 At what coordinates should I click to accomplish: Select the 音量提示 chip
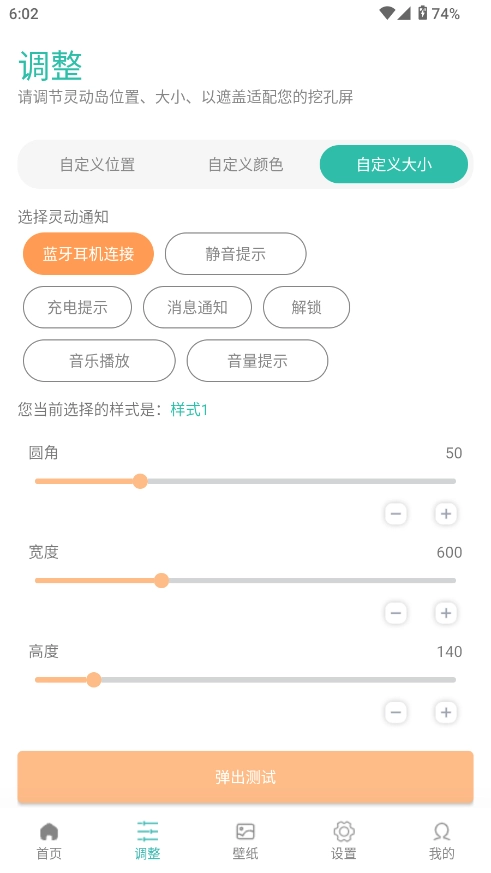[257, 361]
